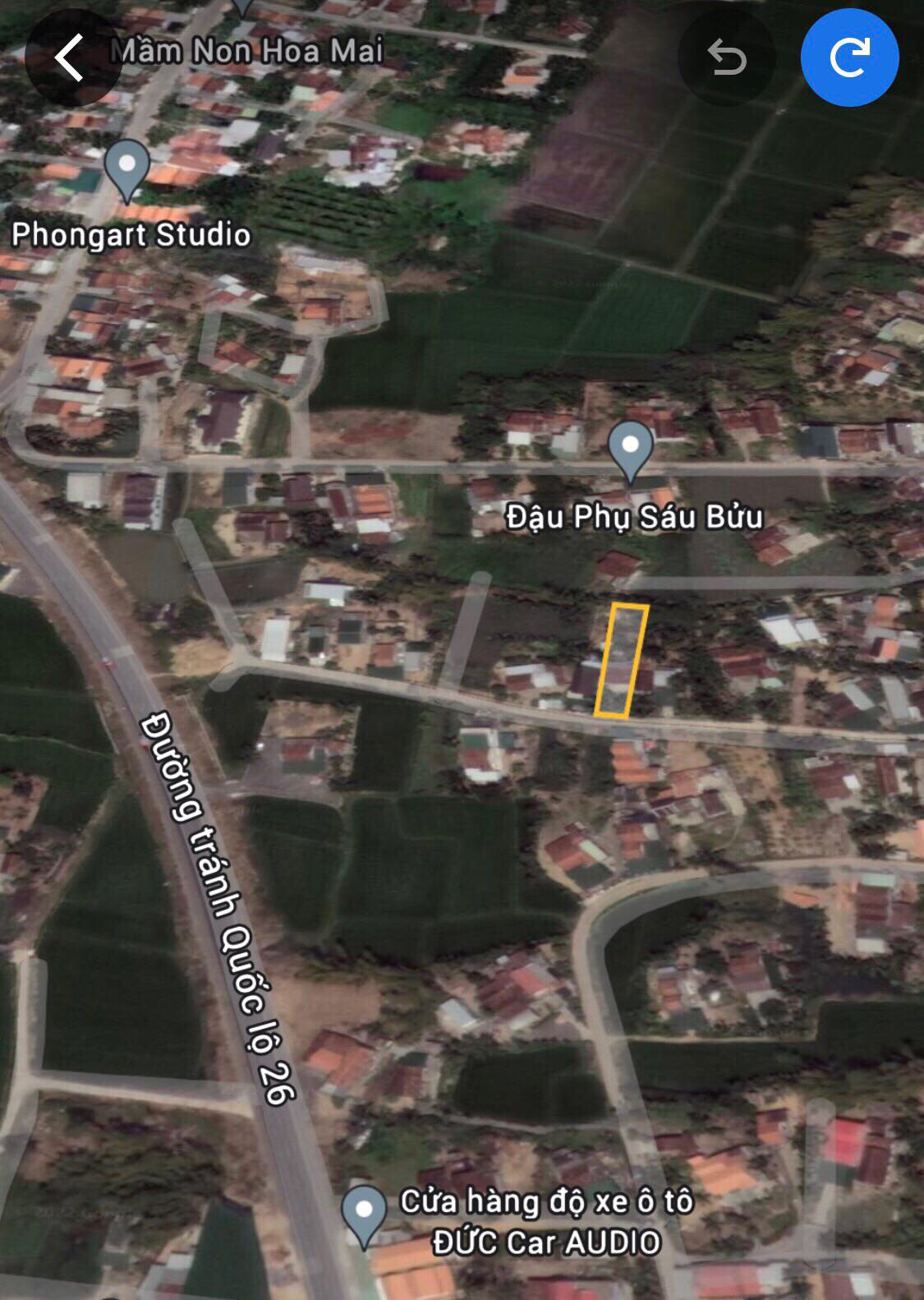Select the ĐỨC Car AUDIO shop pin
924x1300 pixels.
364,1214
